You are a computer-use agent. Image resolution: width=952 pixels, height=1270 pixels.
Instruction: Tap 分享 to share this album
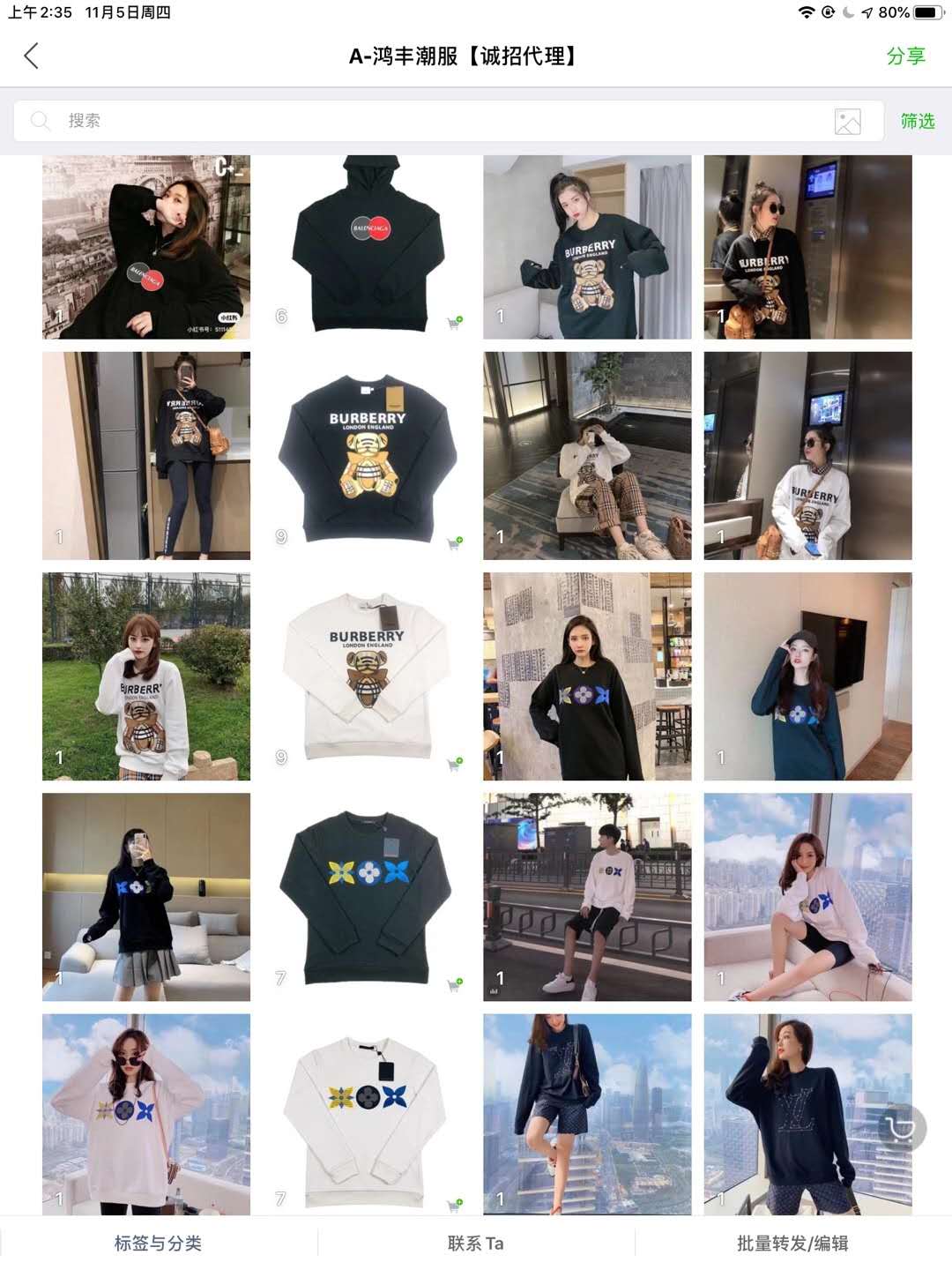[905, 56]
